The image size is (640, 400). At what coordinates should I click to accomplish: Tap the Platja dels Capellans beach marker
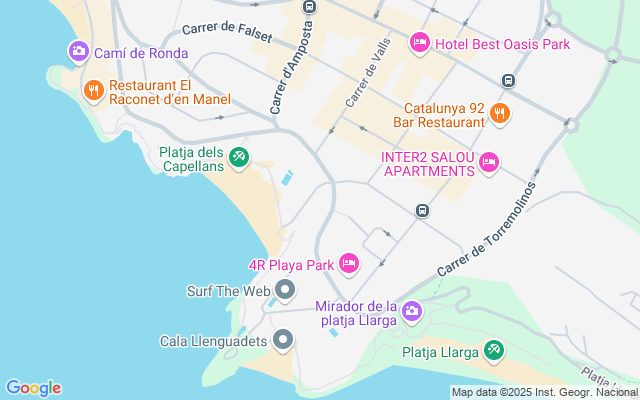tap(238, 157)
